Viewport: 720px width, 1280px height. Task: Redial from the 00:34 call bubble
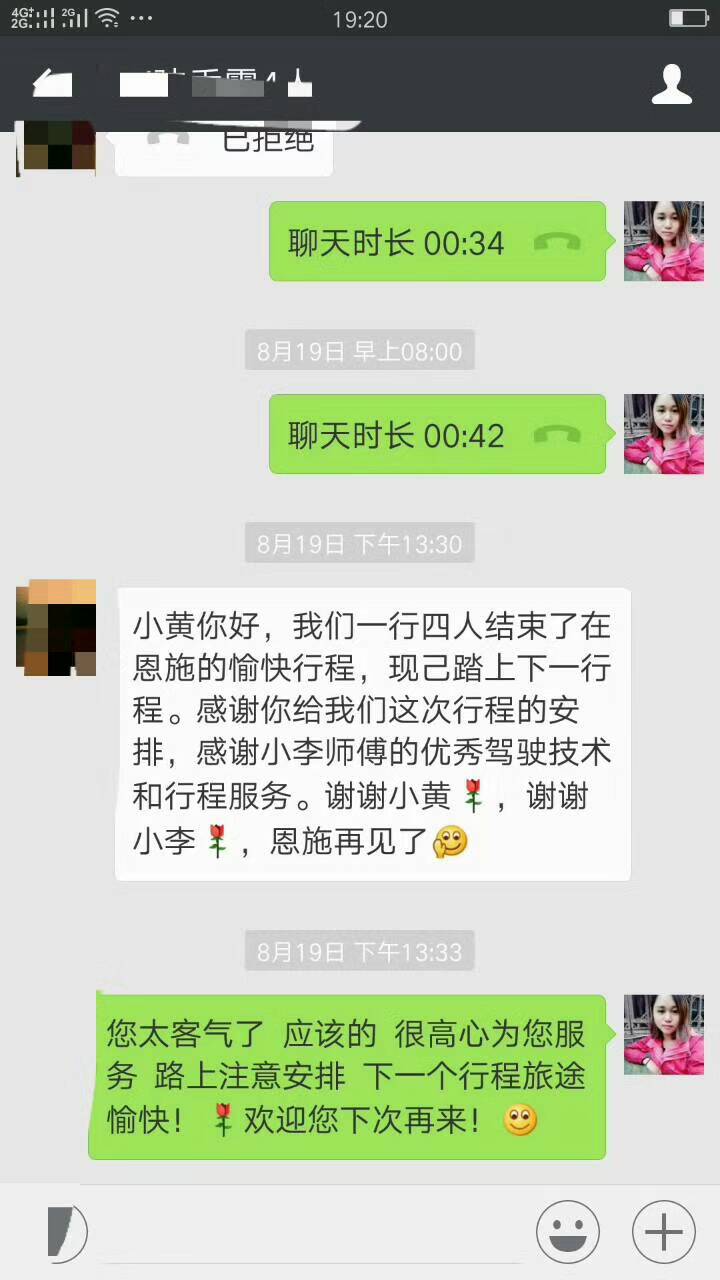click(437, 242)
